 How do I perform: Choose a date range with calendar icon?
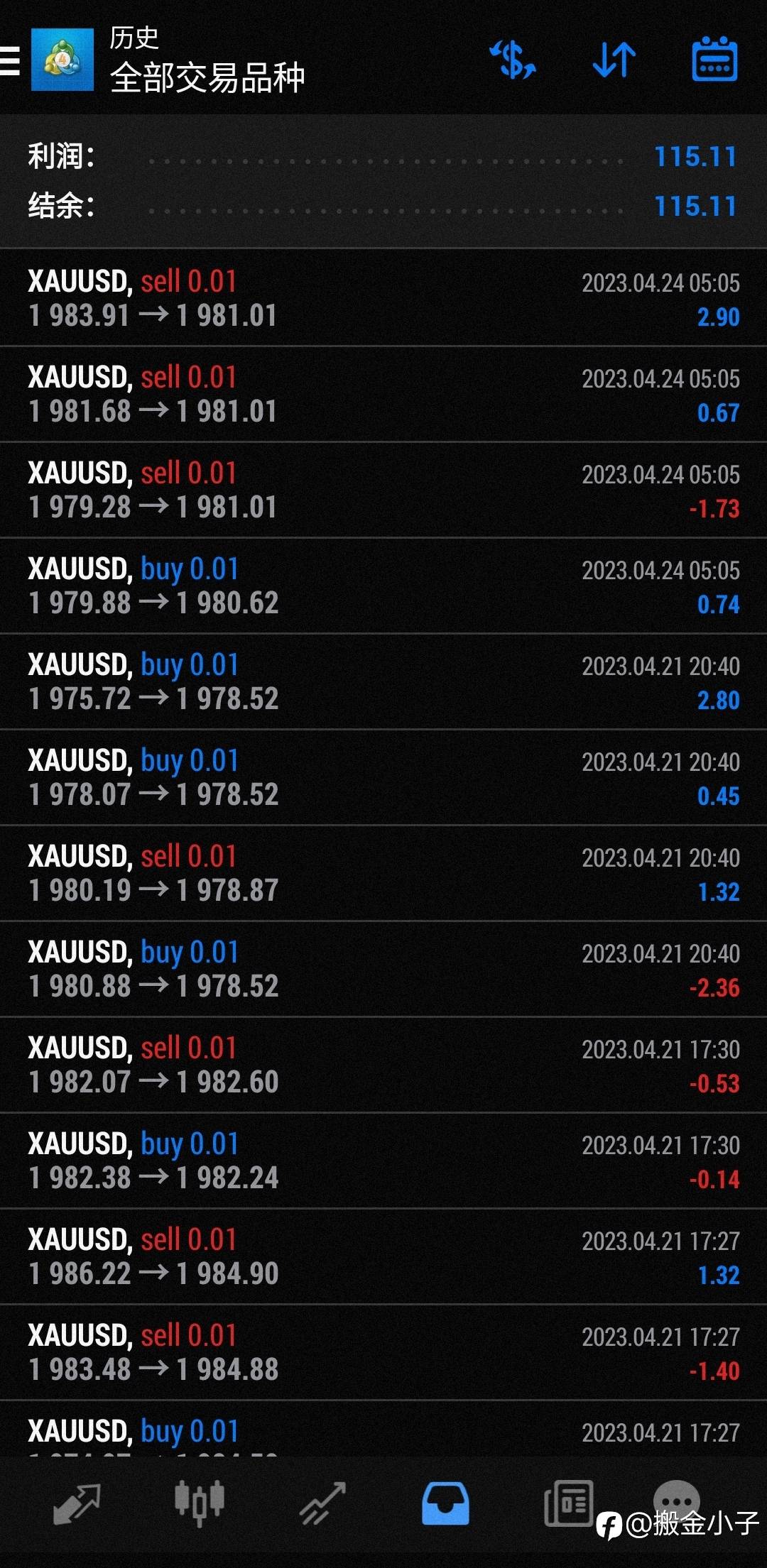(x=714, y=60)
